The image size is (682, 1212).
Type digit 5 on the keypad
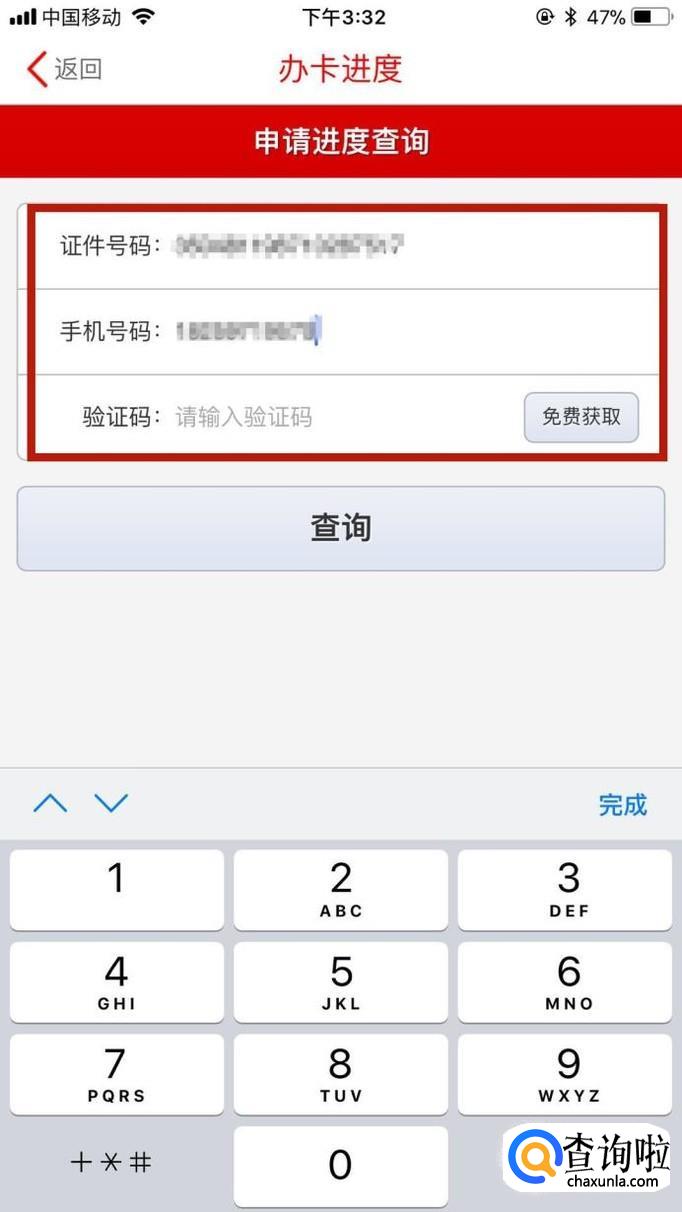click(x=341, y=982)
